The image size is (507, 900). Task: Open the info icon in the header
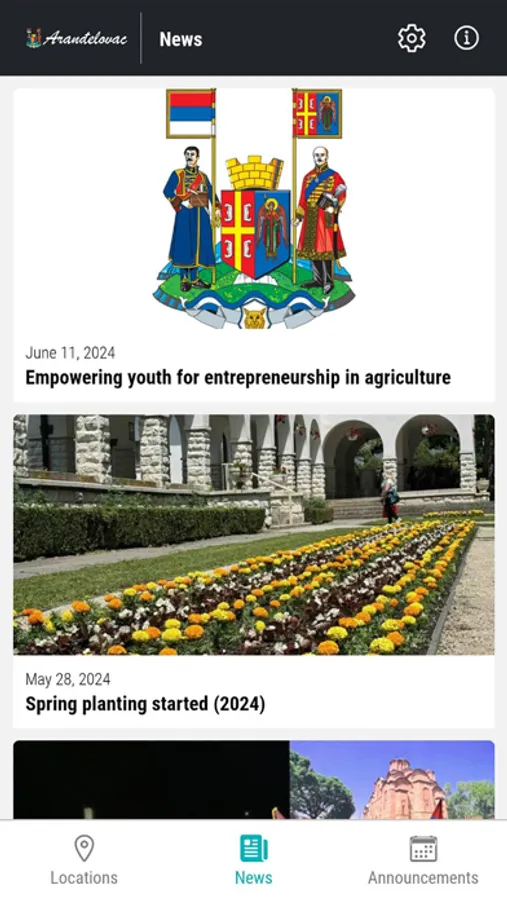[466, 38]
